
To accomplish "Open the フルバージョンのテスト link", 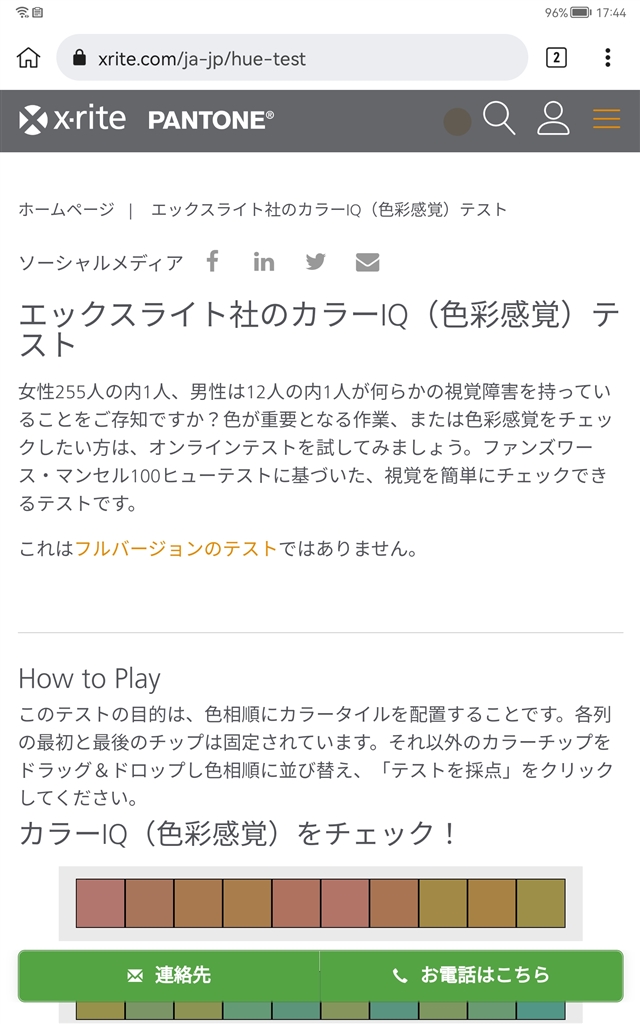I will tap(176, 548).
